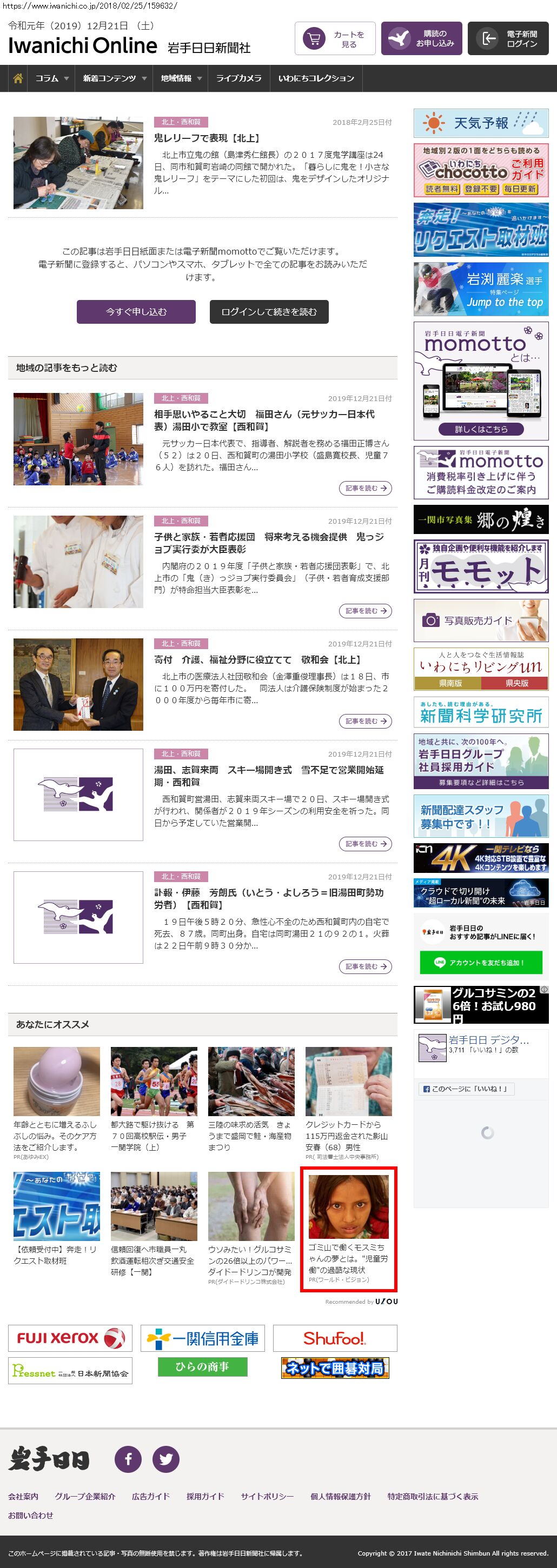Tap the カートを見る cart button
The image size is (557, 1568).
335,39
